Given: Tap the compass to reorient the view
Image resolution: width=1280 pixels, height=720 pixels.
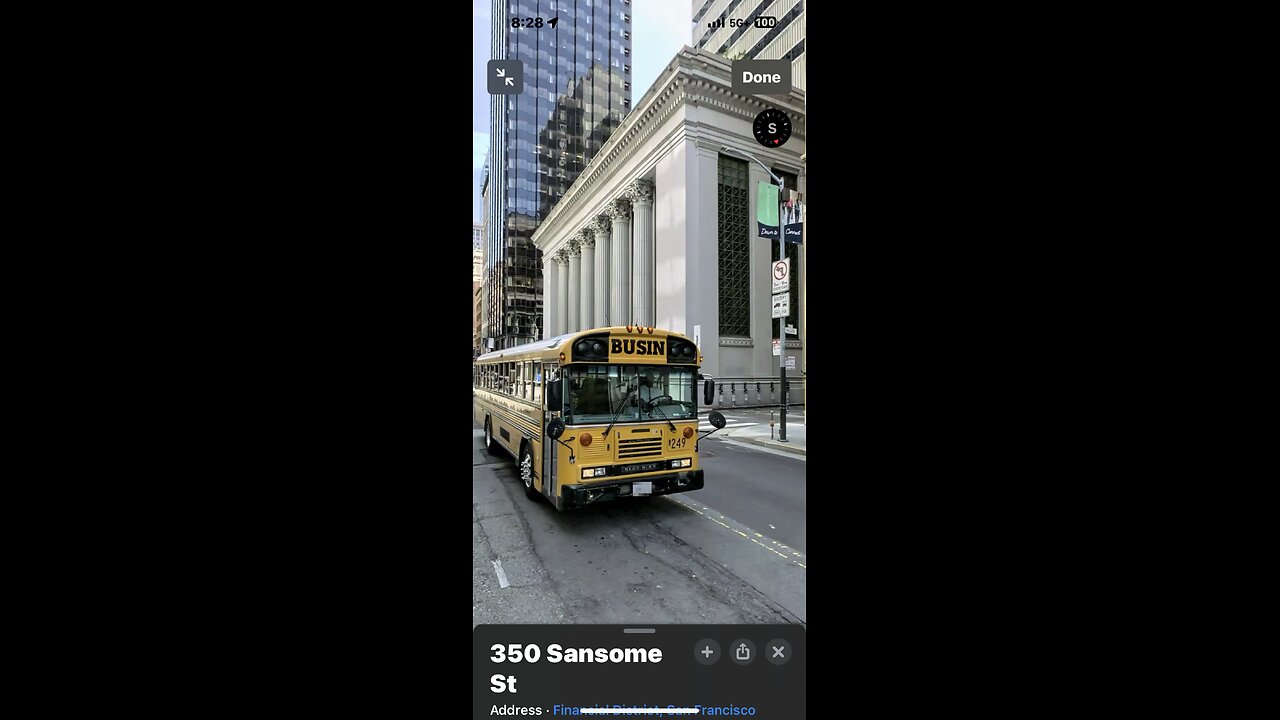Looking at the screenshot, I should click(772, 128).
